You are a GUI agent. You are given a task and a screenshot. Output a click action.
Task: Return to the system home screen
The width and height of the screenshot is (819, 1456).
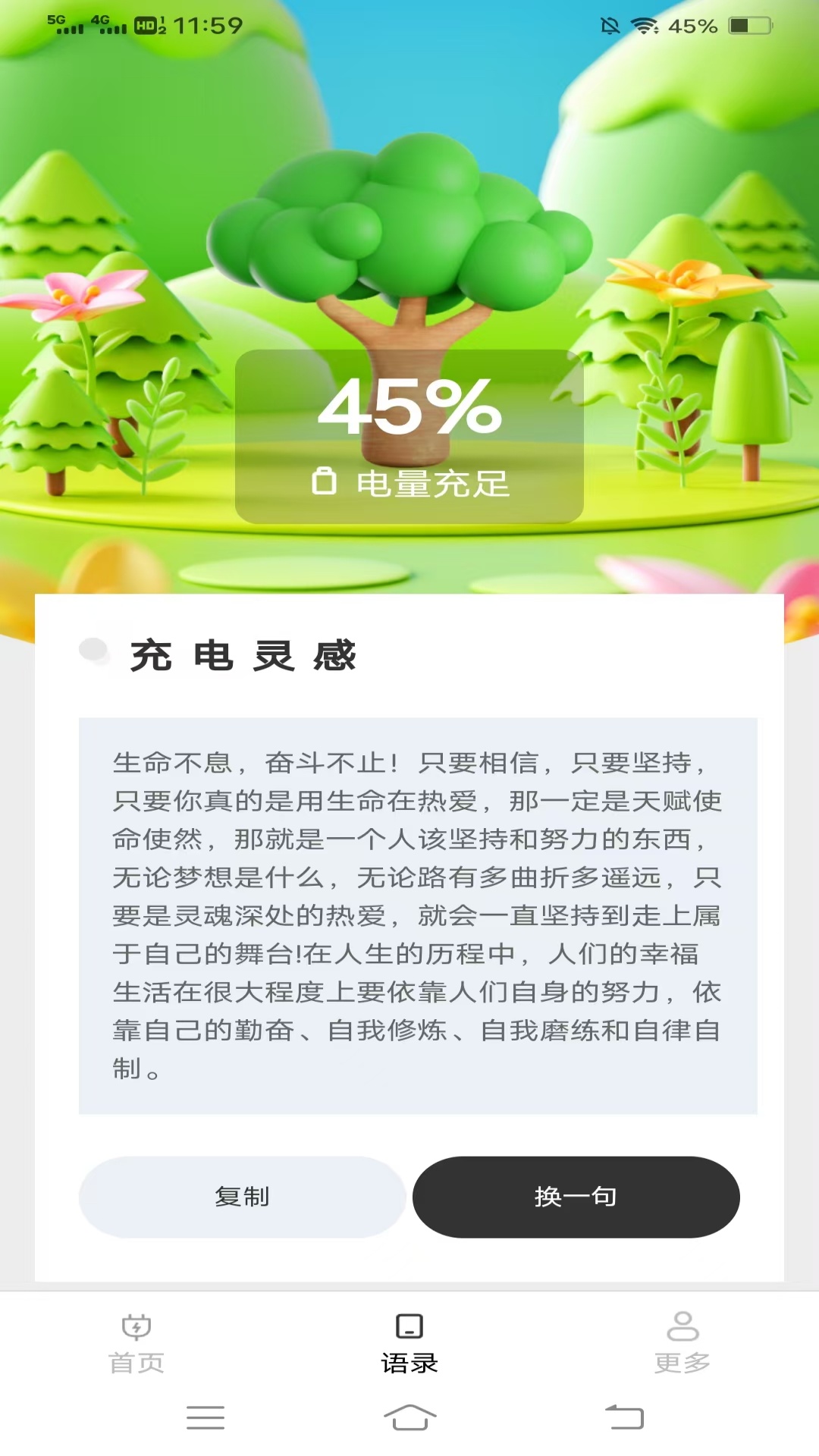pos(409,1417)
